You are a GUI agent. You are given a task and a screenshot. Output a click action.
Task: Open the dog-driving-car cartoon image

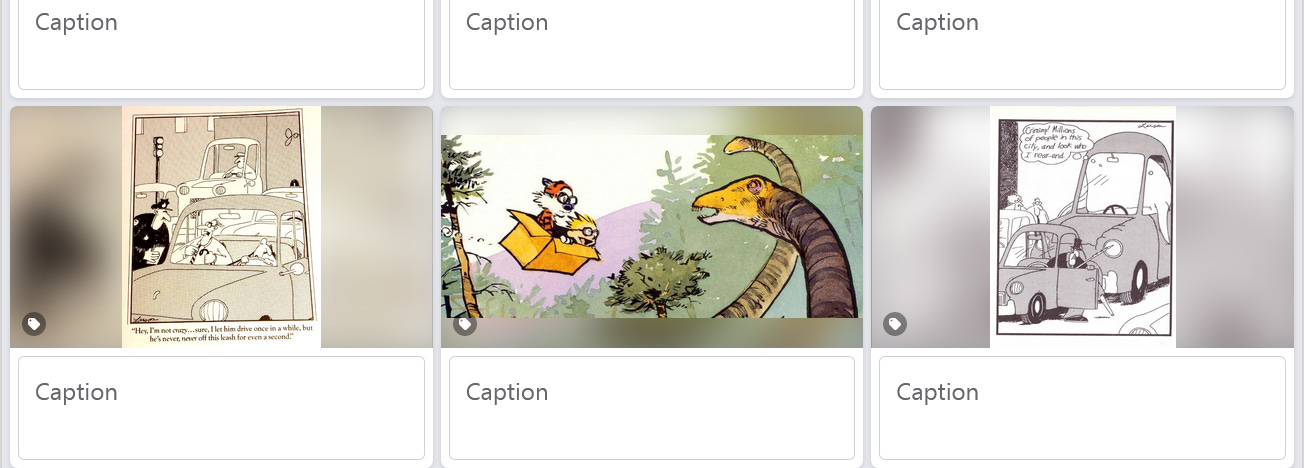[x=221, y=226]
